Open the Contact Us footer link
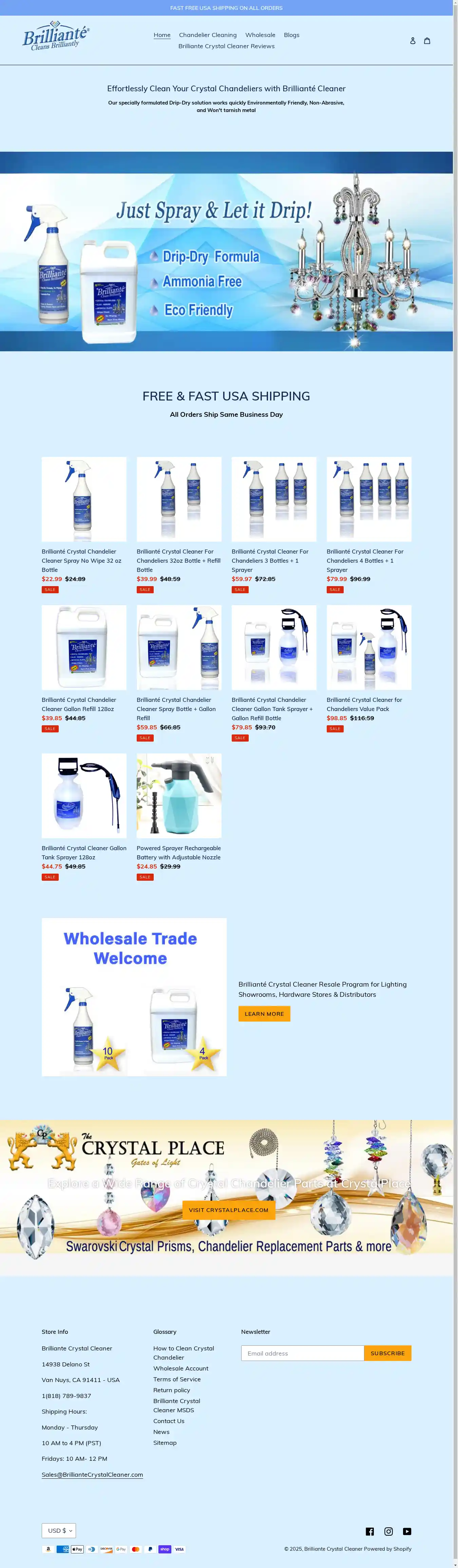 tap(169, 1421)
